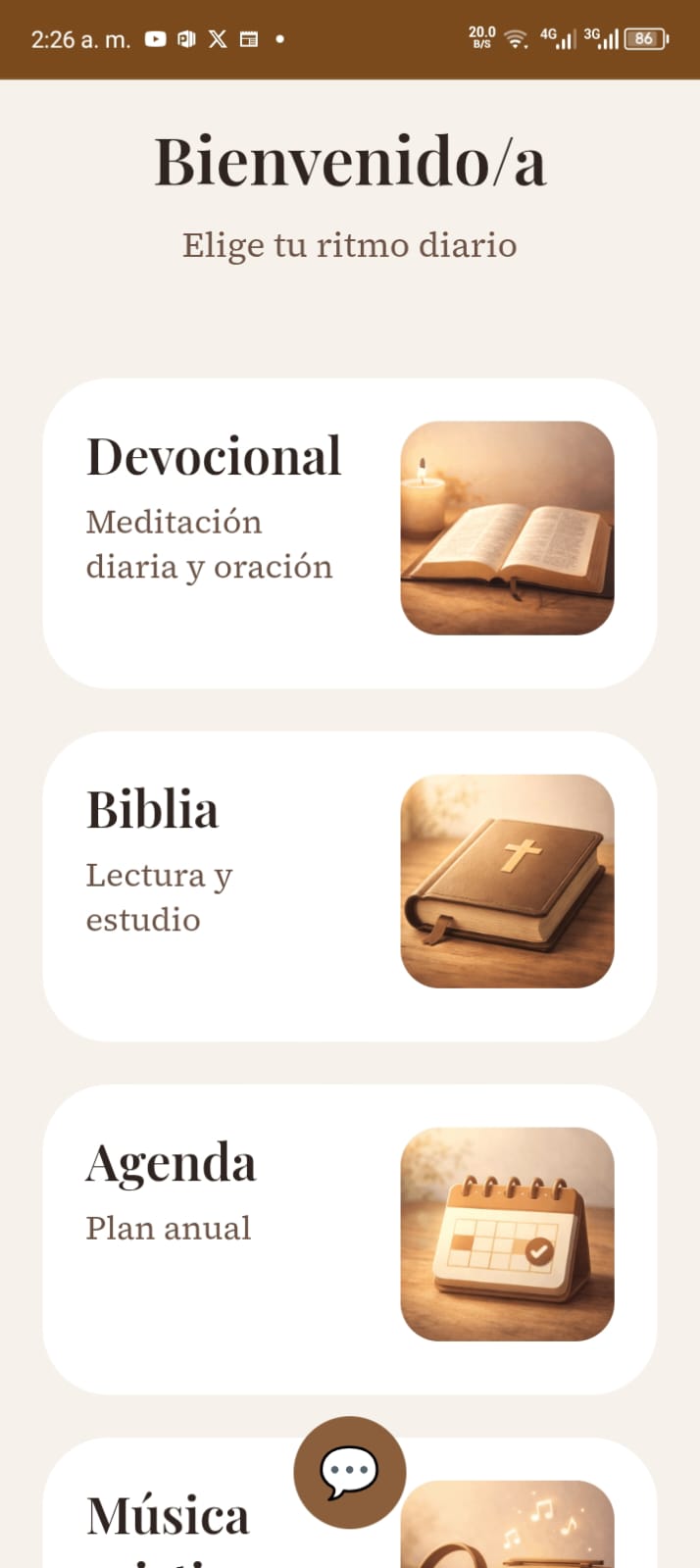This screenshot has height=1568, width=700.
Task: Select the Agenda Plan anual card
Action: point(349,1239)
